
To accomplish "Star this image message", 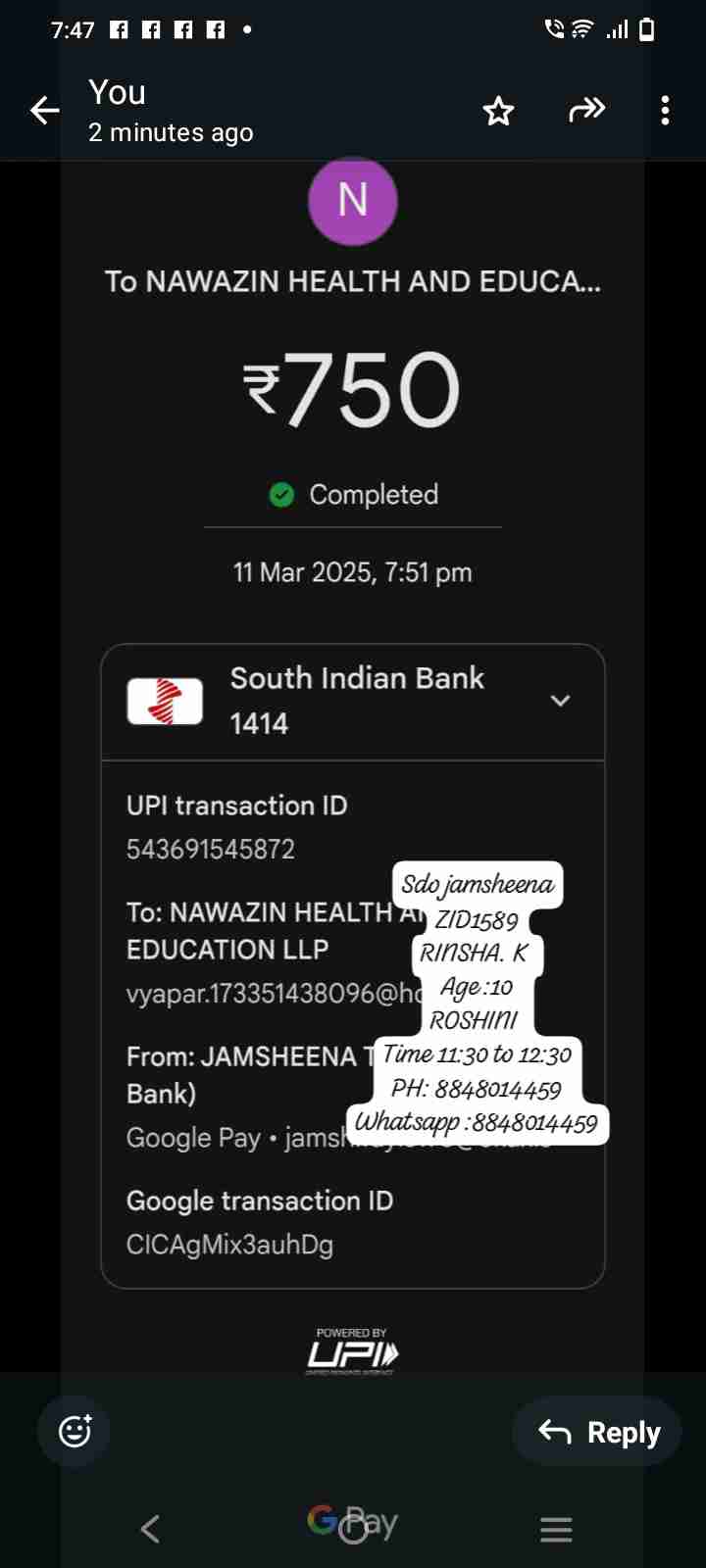I will [x=498, y=112].
